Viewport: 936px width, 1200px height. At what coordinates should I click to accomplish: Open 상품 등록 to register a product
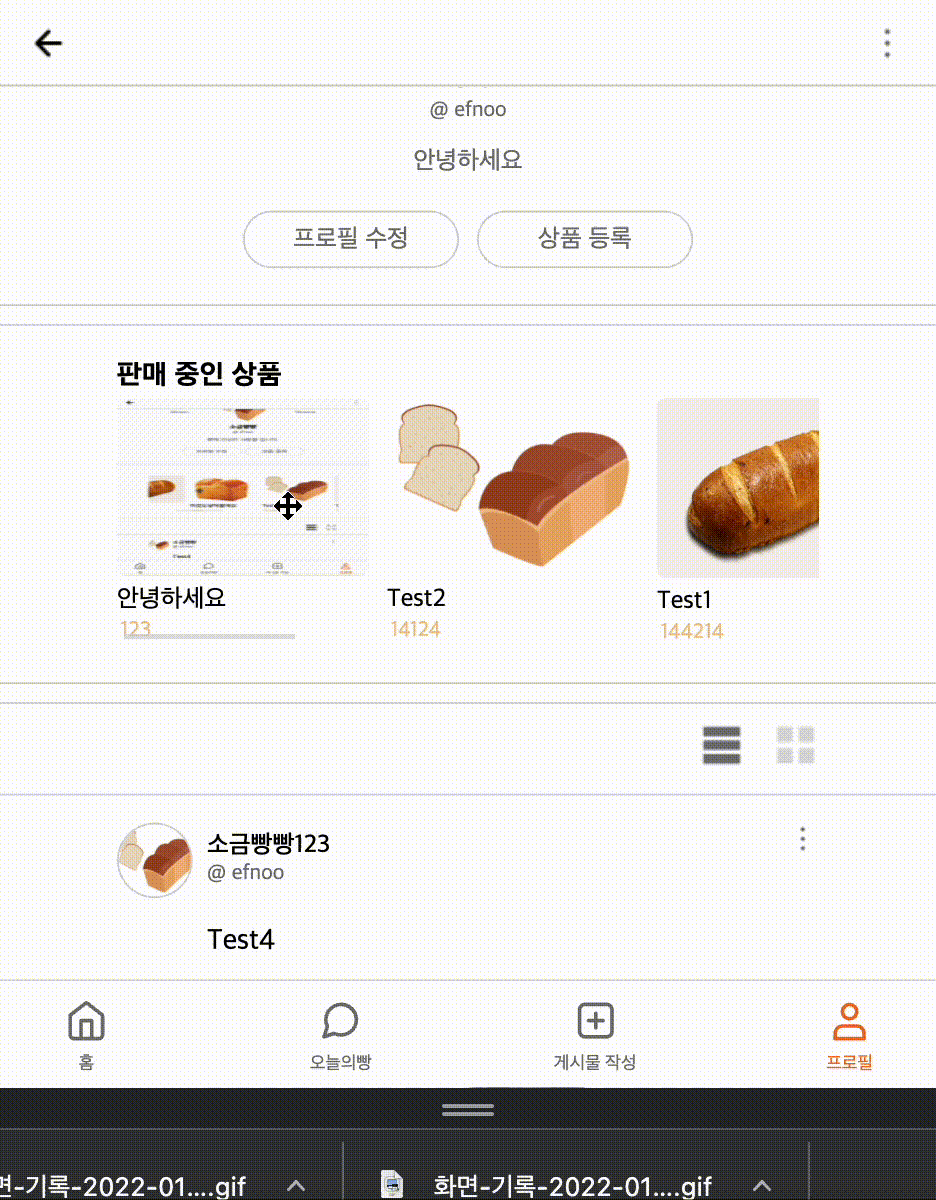point(585,239)
